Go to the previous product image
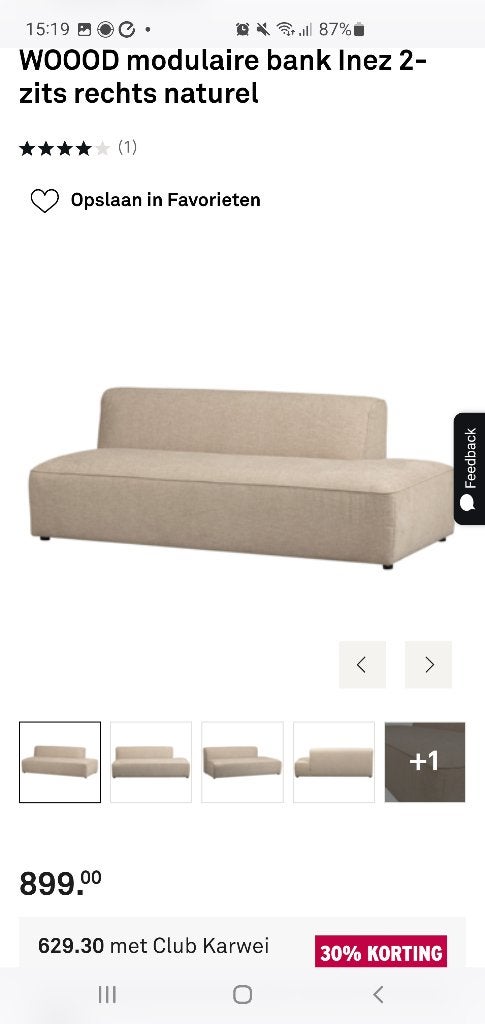The image size is (485, 1024). click(x=362, y=665)
